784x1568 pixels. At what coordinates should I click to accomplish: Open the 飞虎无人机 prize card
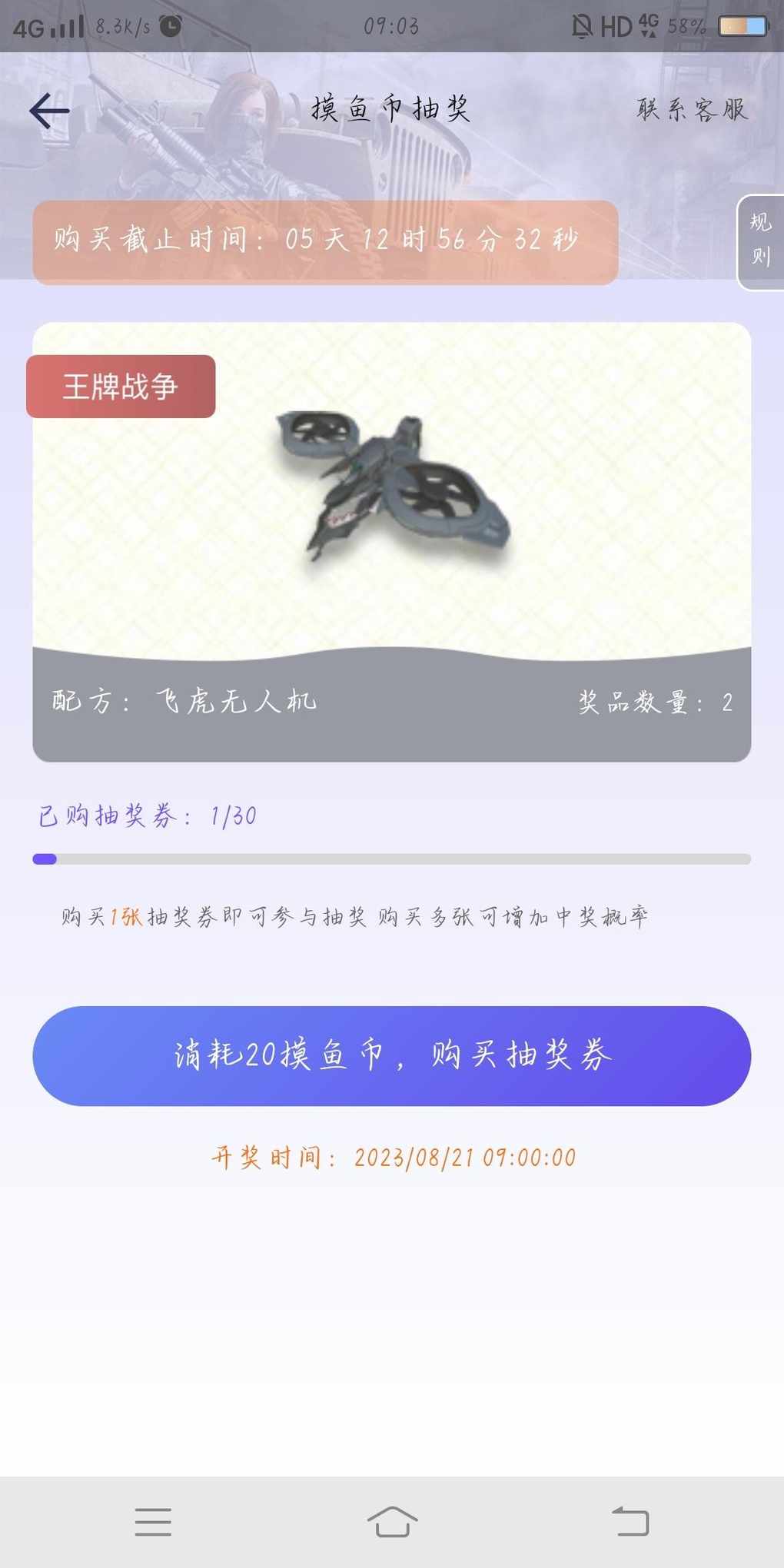(391, 542)
